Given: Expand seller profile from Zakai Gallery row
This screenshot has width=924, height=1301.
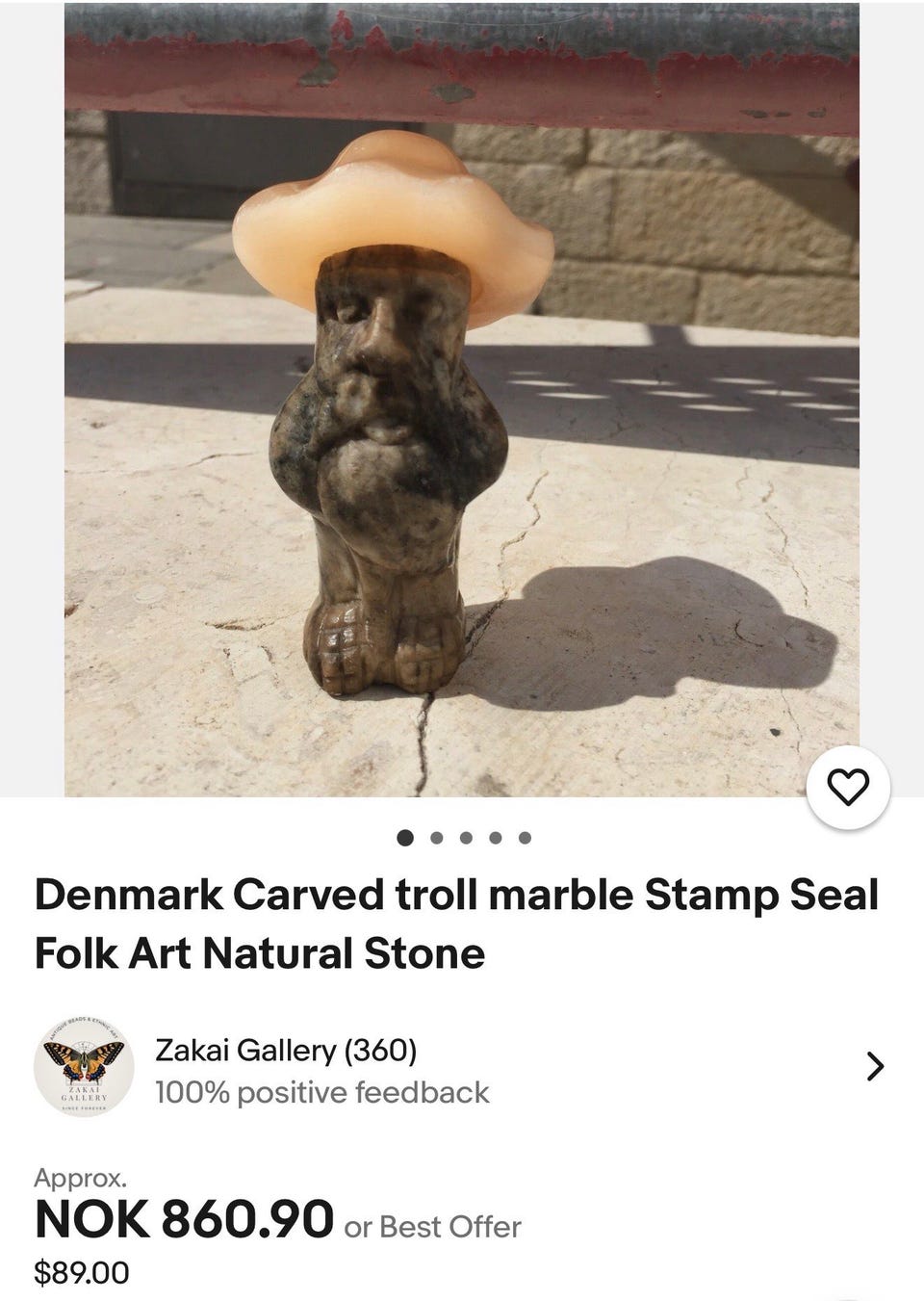Looking at the screenshot, I should [x=289, y=1051].
